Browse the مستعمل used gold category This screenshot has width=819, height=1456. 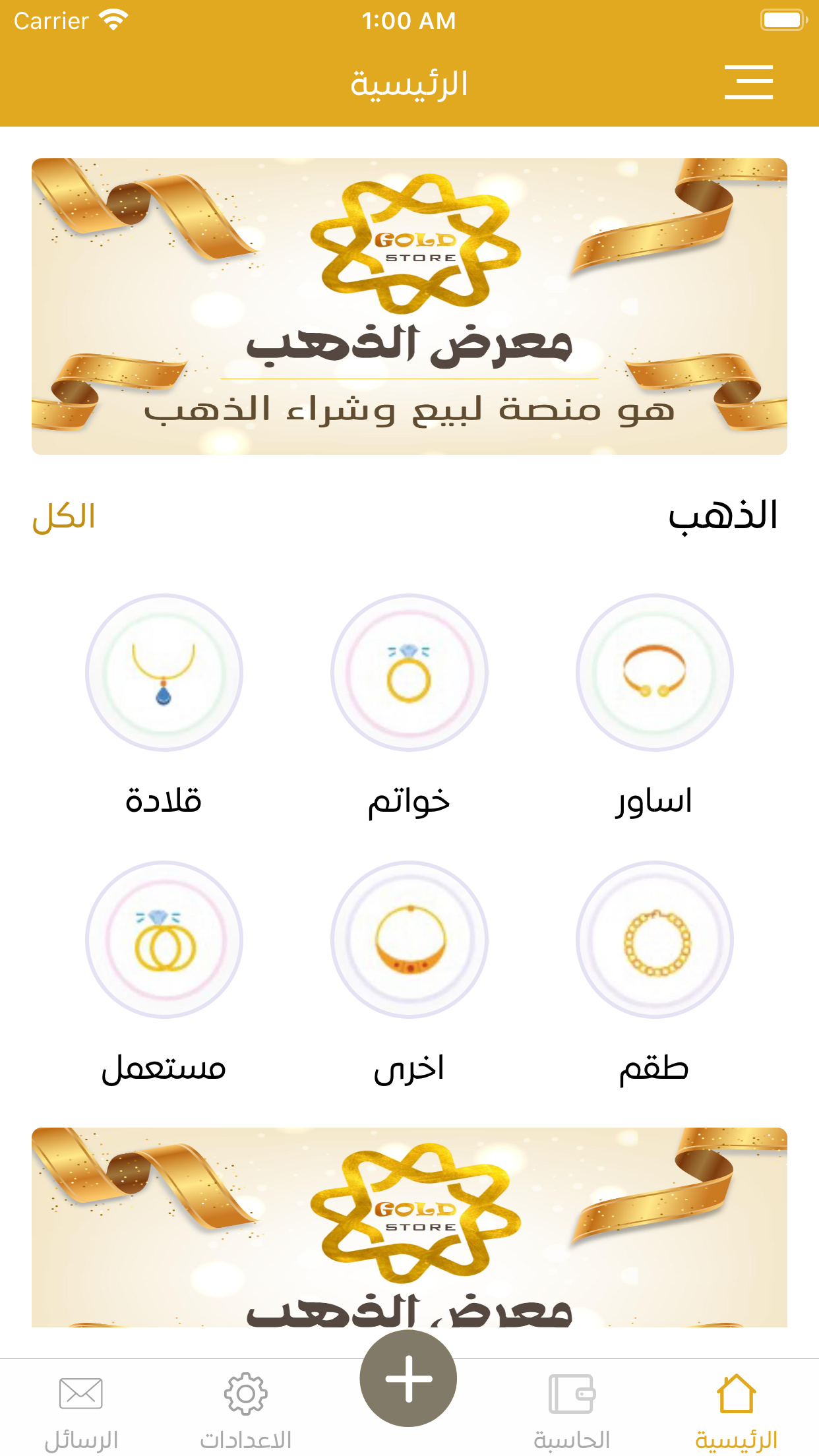[164, 940]
